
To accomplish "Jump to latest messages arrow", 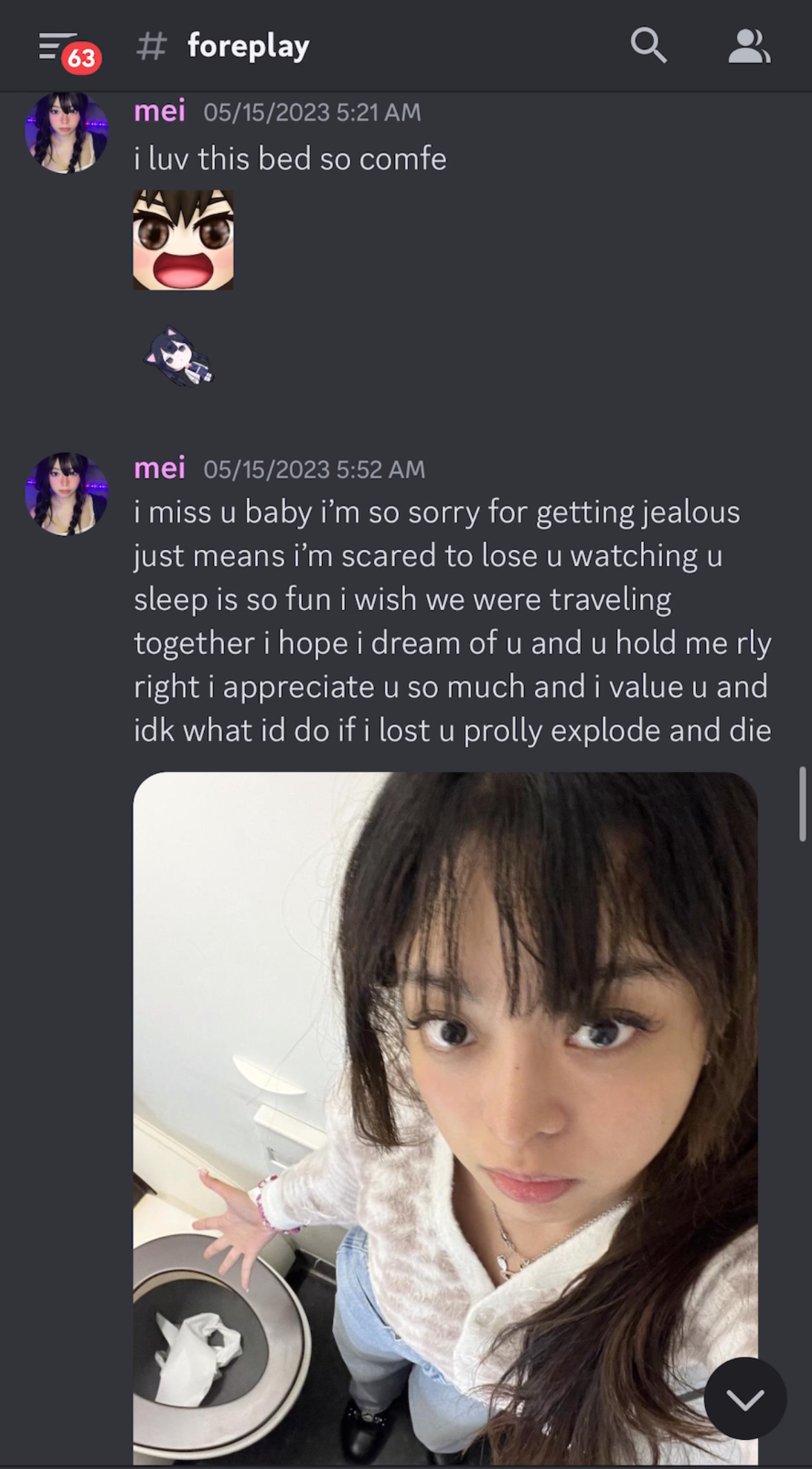I will [x=745, y=1398].
